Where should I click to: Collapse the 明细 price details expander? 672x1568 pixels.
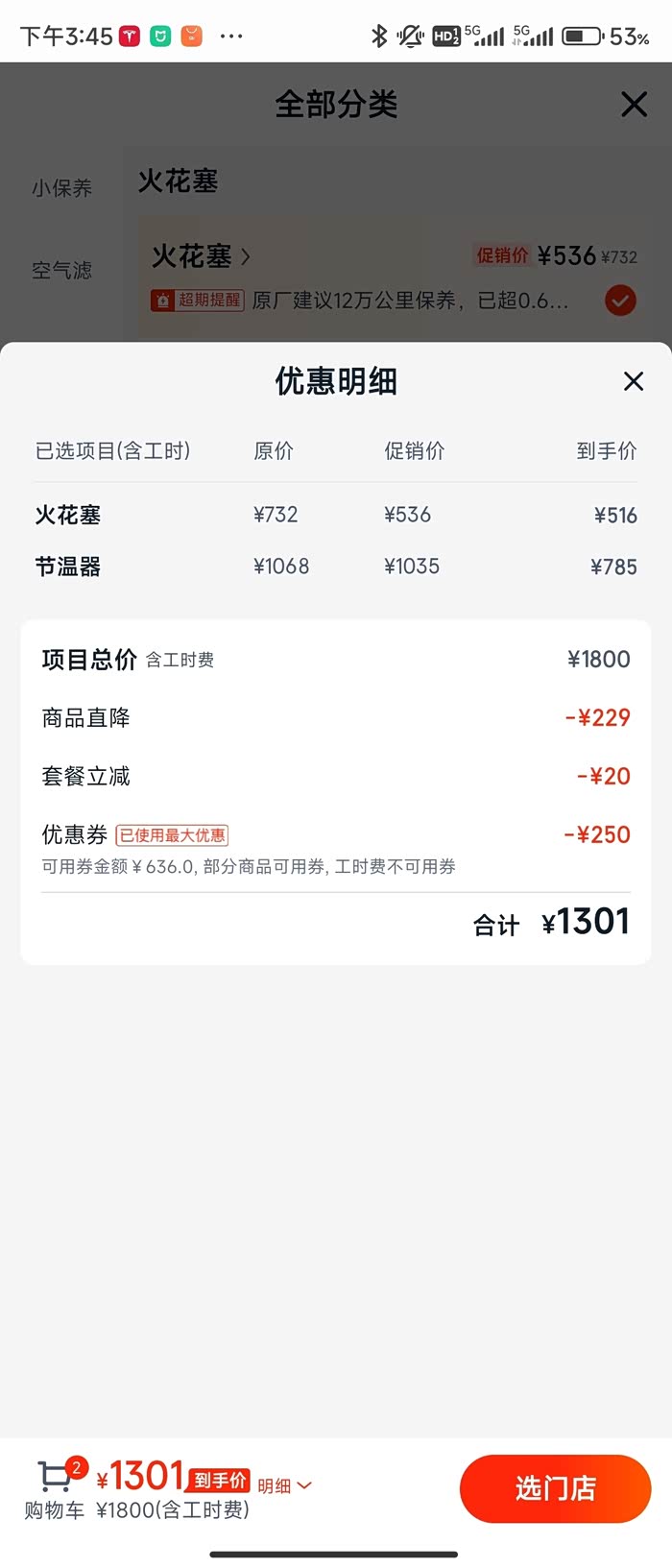(x=285, y=1485)
